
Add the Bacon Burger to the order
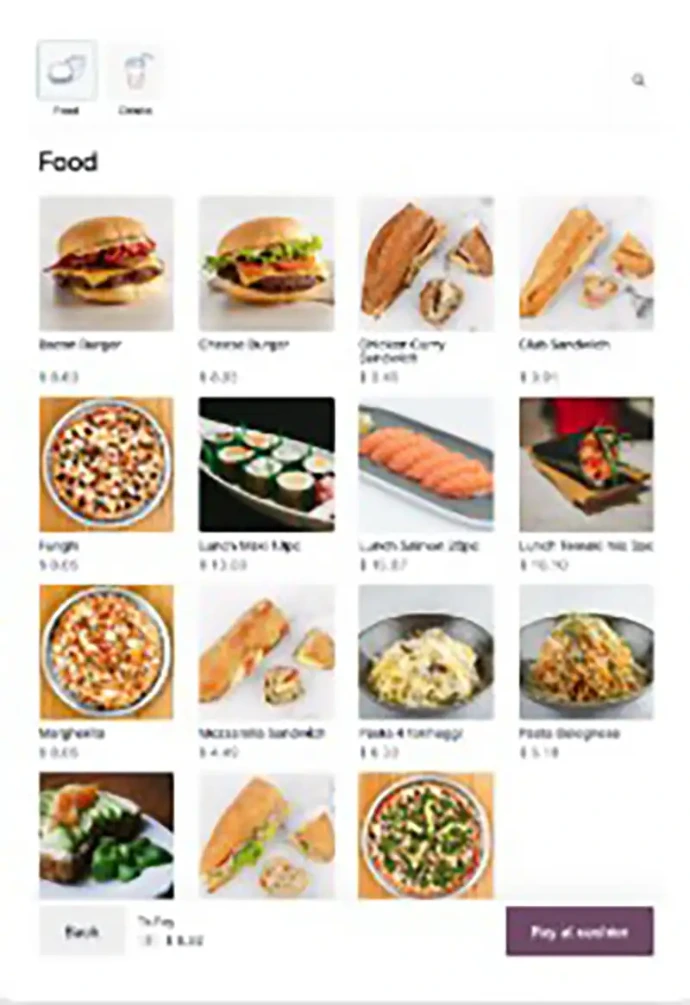(x=106, y=264)
